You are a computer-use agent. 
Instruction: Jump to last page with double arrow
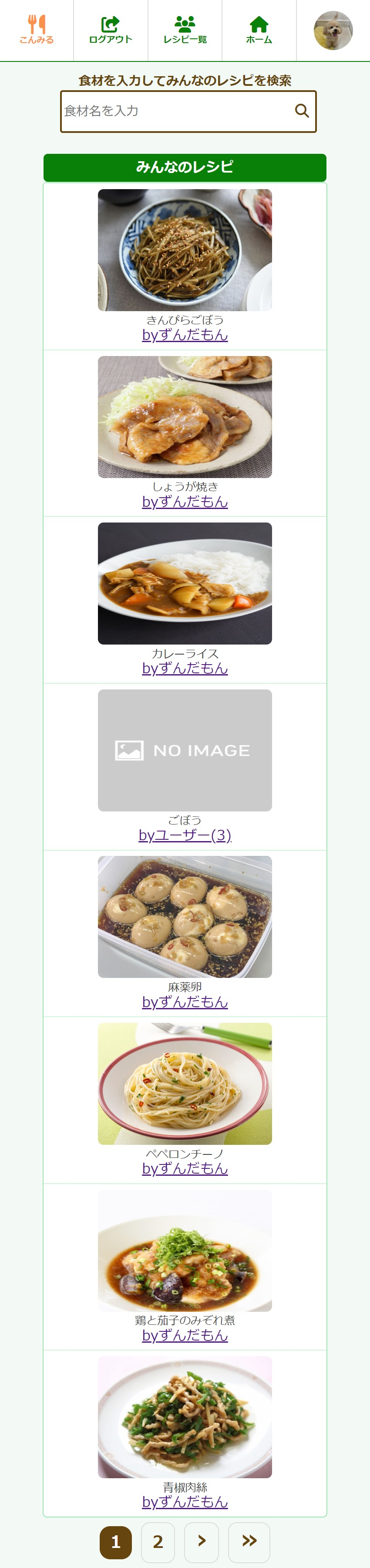pyautogui.click(x=249, y=1541)
